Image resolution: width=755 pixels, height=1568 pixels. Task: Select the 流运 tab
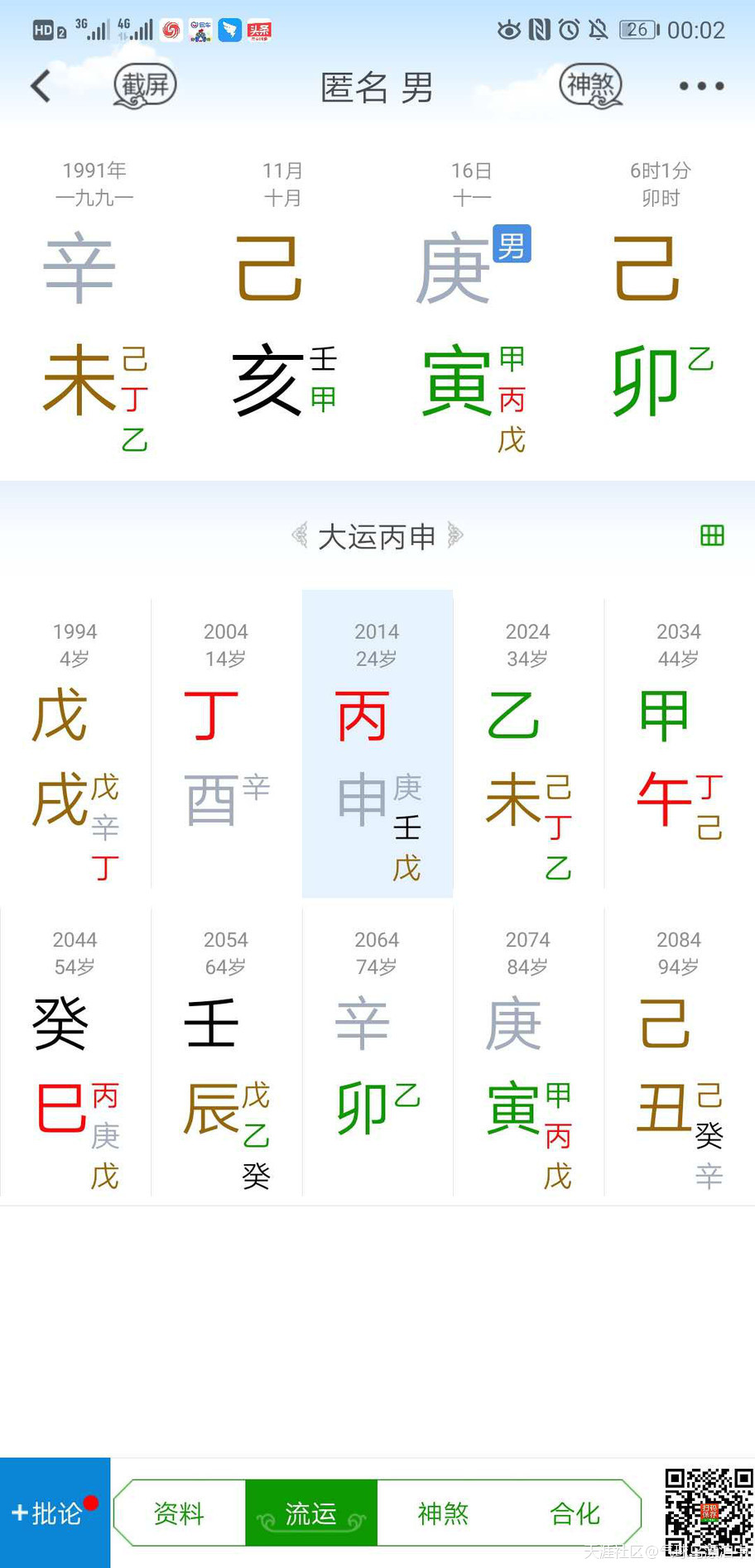[x=311, y=1513]
